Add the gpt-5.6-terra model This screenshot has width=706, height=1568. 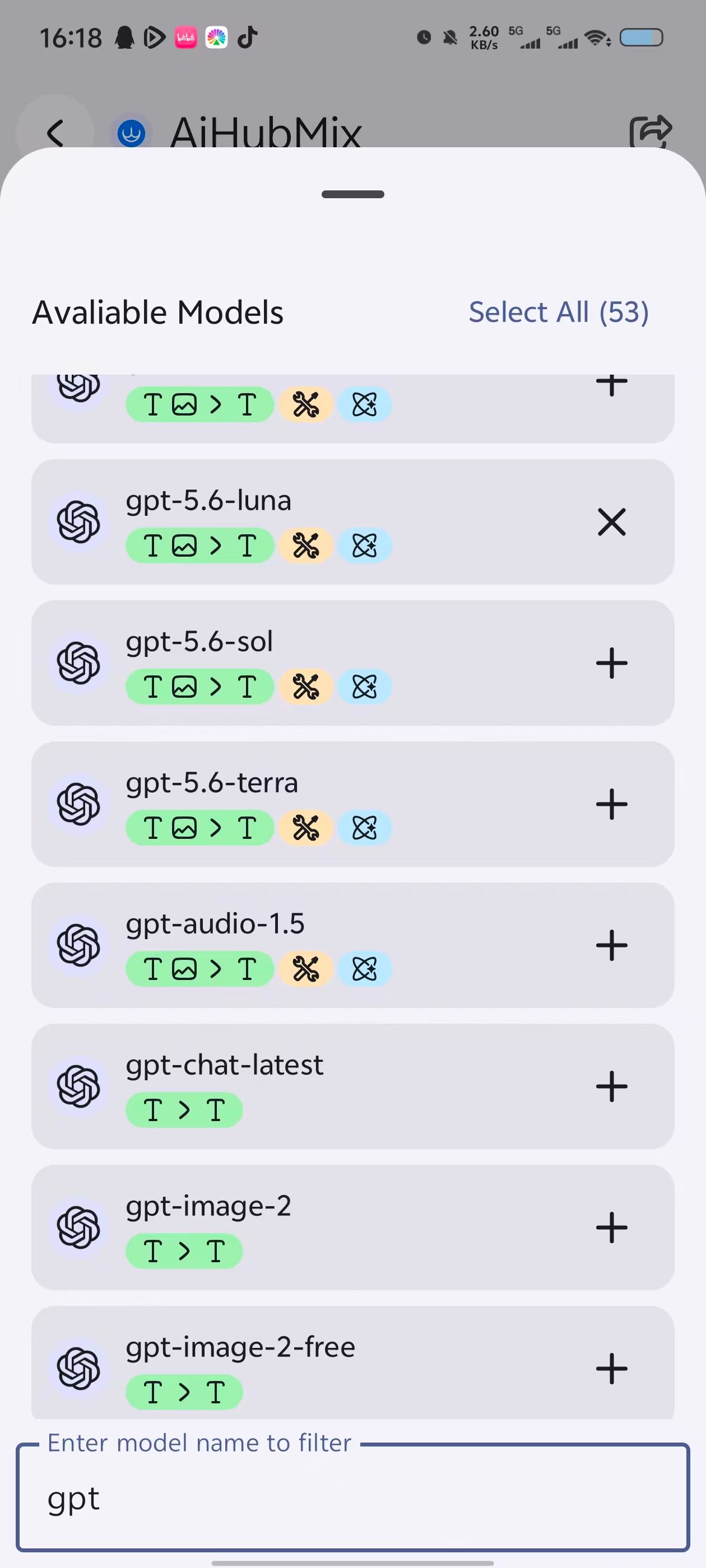(611, 805)
